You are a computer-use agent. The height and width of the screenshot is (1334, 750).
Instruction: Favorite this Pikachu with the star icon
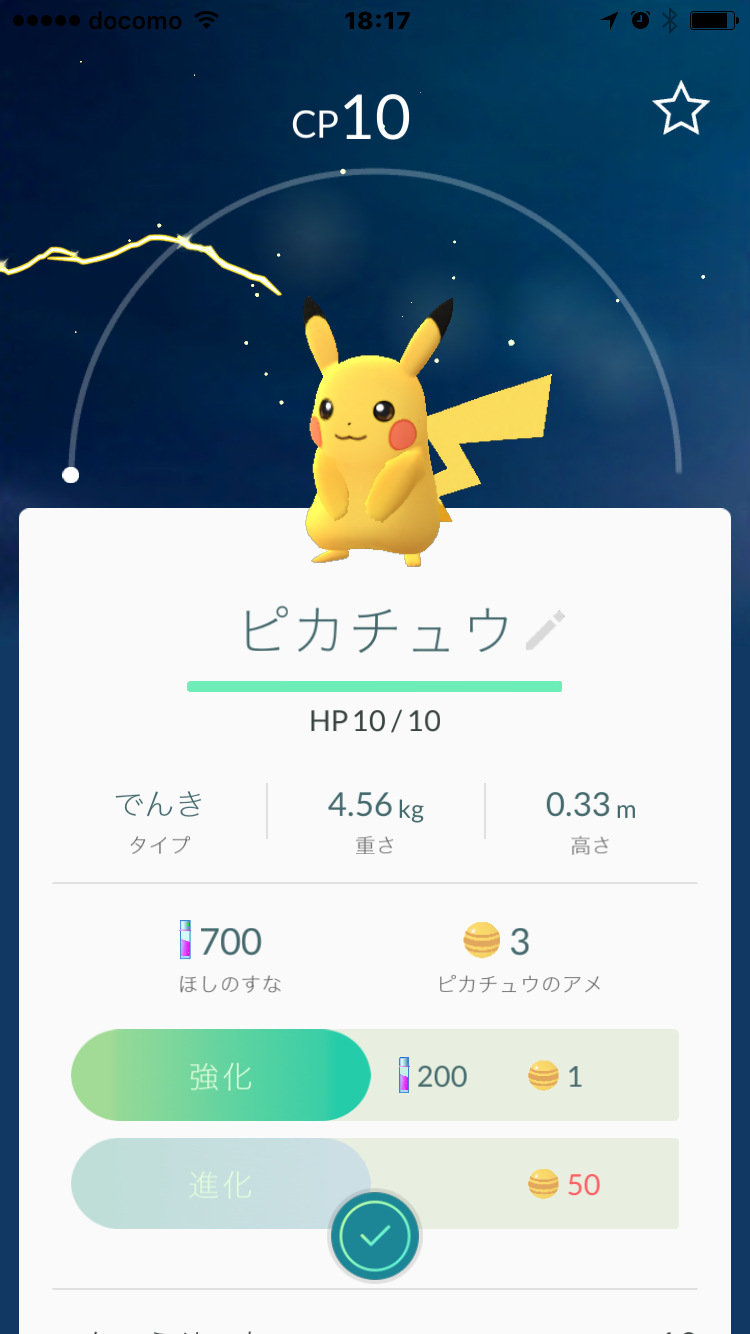683,108
